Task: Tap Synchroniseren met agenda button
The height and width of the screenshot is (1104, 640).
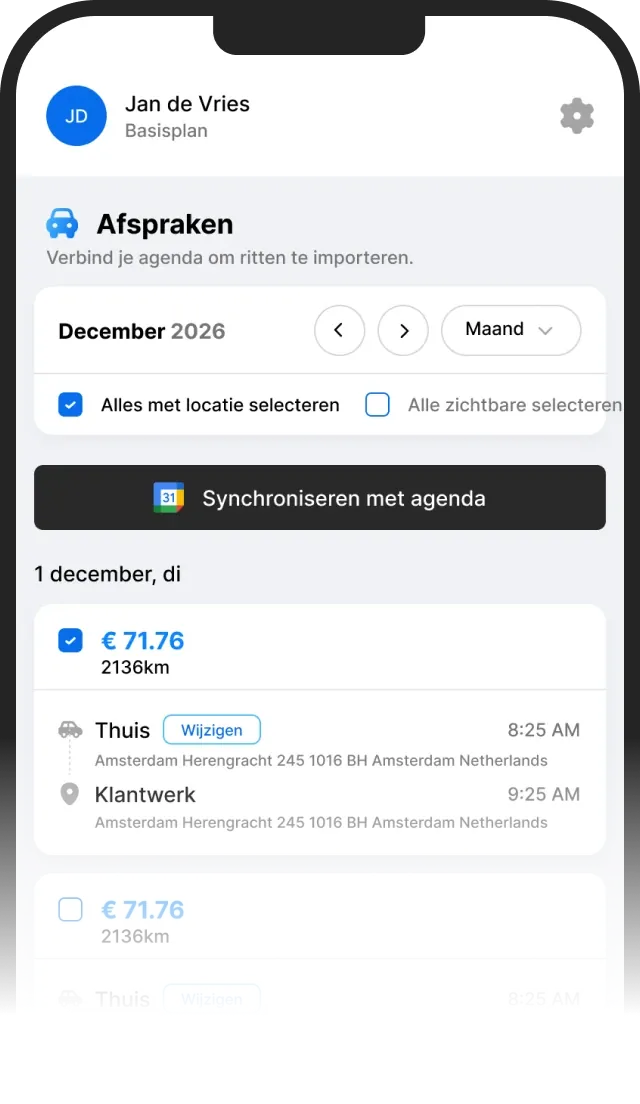Action: [320, 498]
